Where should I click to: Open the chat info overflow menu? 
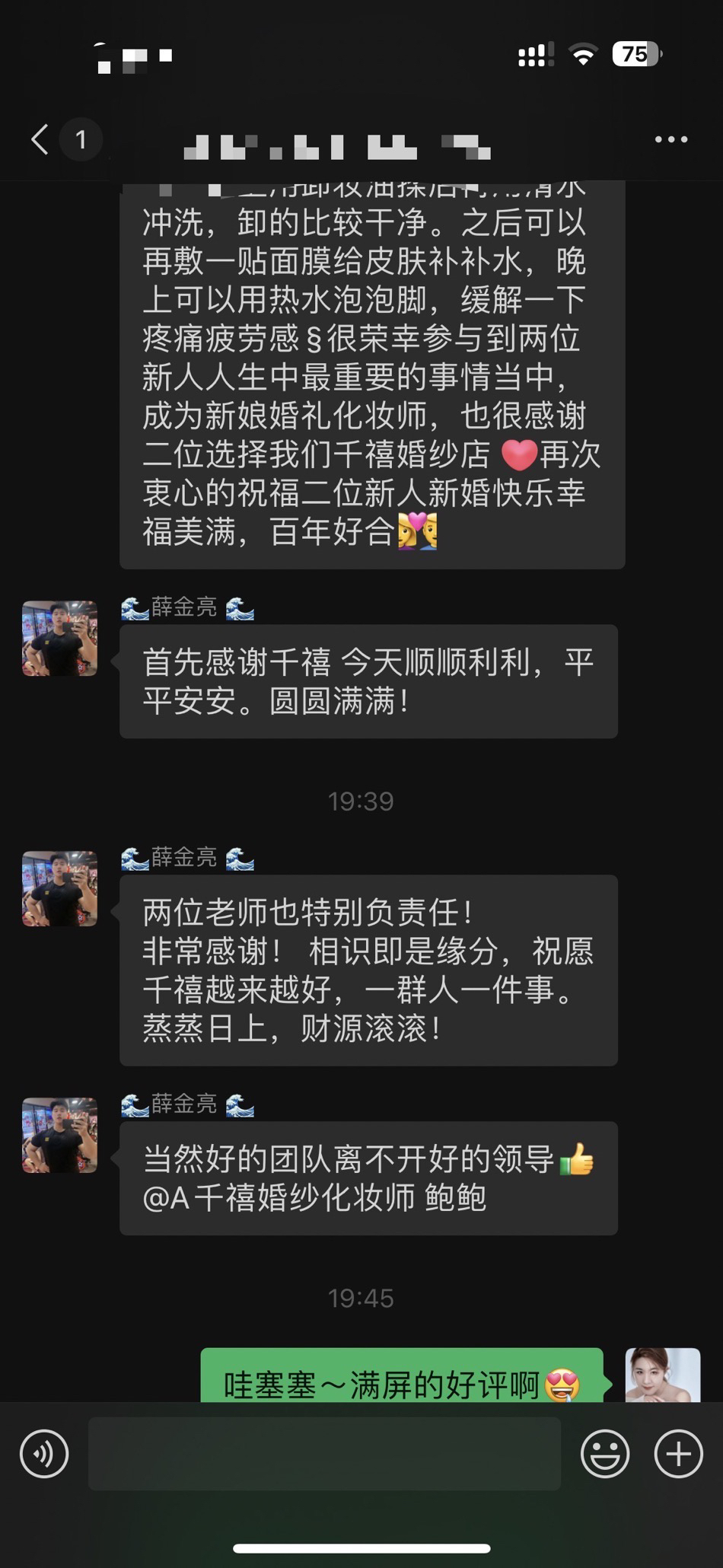pos(670,139)
